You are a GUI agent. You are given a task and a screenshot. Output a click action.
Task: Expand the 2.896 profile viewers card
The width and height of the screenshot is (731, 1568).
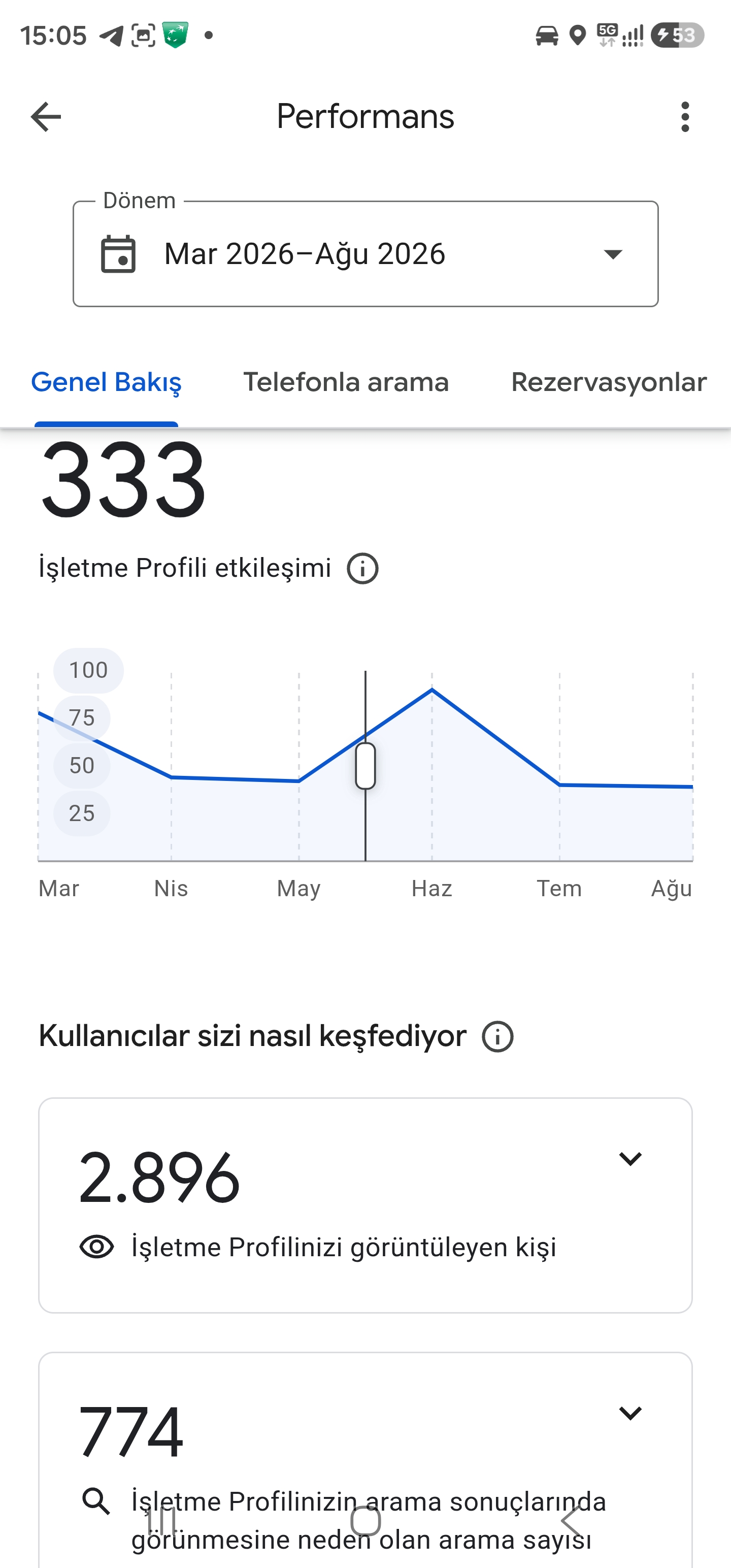[630, 1159]
